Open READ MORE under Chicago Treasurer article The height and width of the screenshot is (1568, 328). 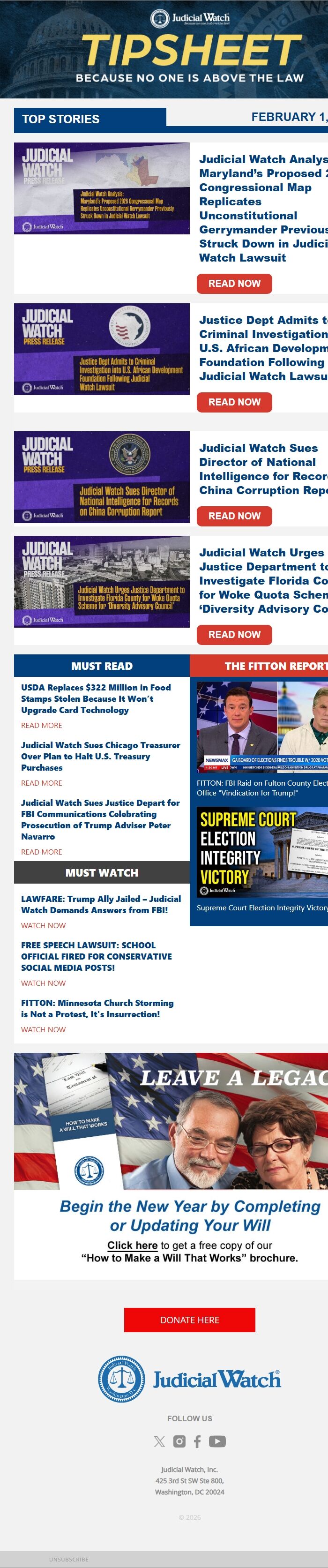pos(41,783)
